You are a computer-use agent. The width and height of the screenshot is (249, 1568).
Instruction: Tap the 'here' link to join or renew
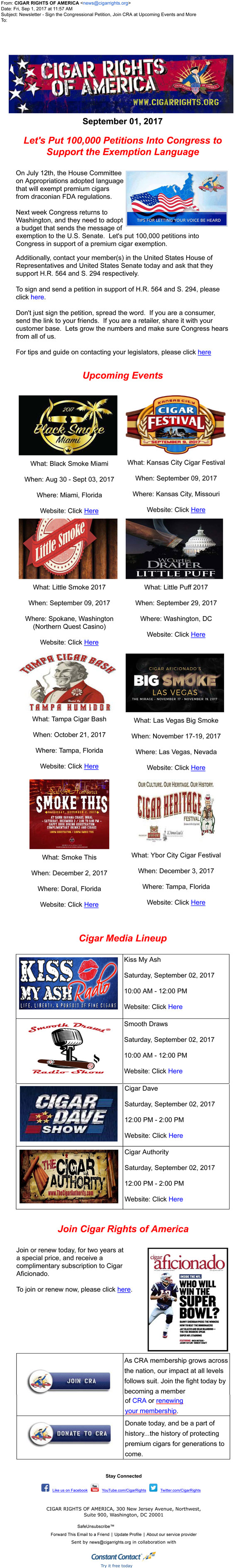[124, 1289]
